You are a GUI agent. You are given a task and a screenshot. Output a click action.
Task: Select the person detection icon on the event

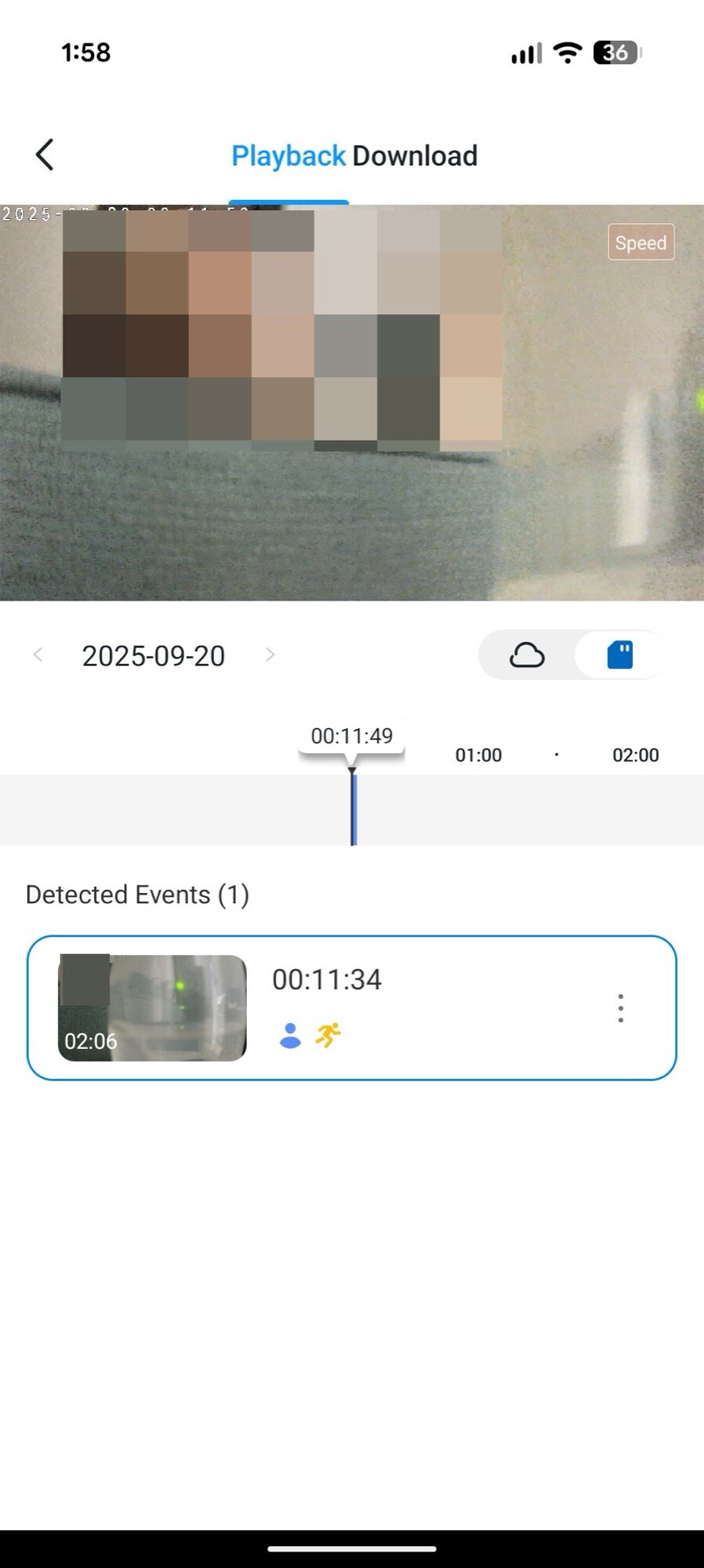tap(291, 1036)
